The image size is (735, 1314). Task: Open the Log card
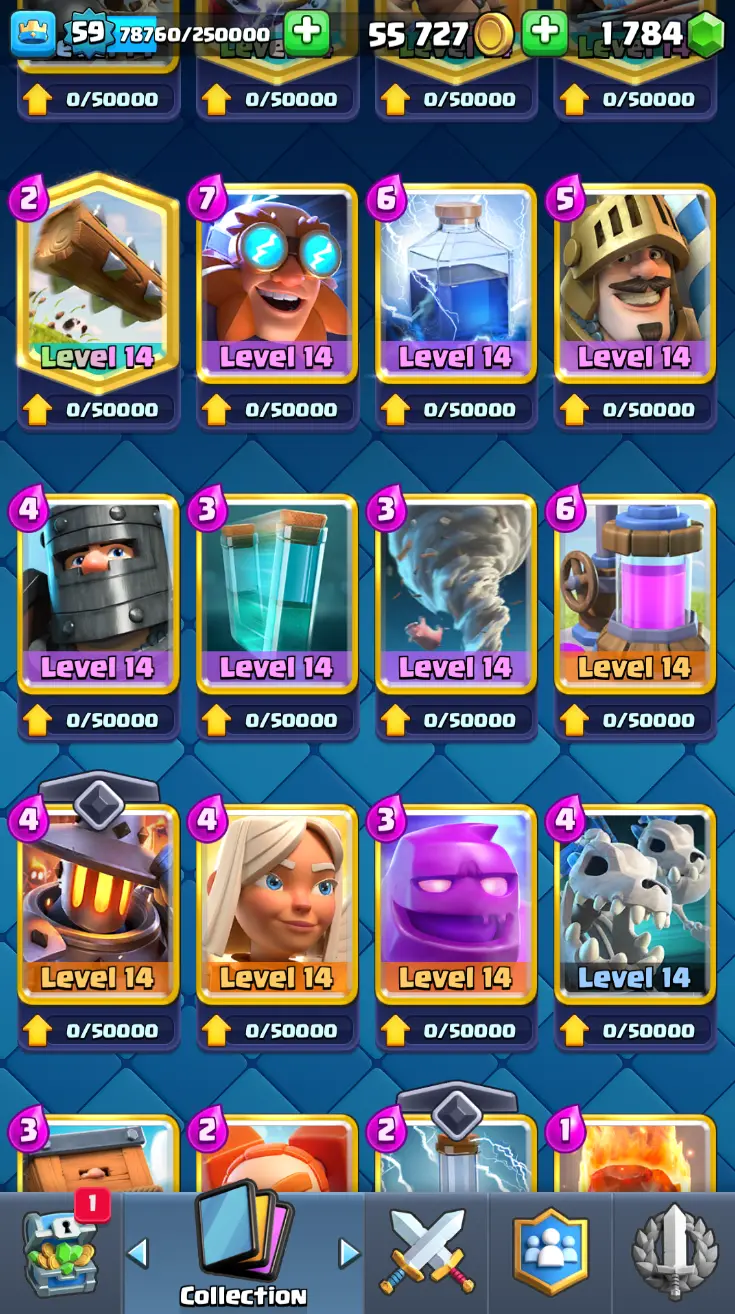pyautogui.click(x=98, y=280)
